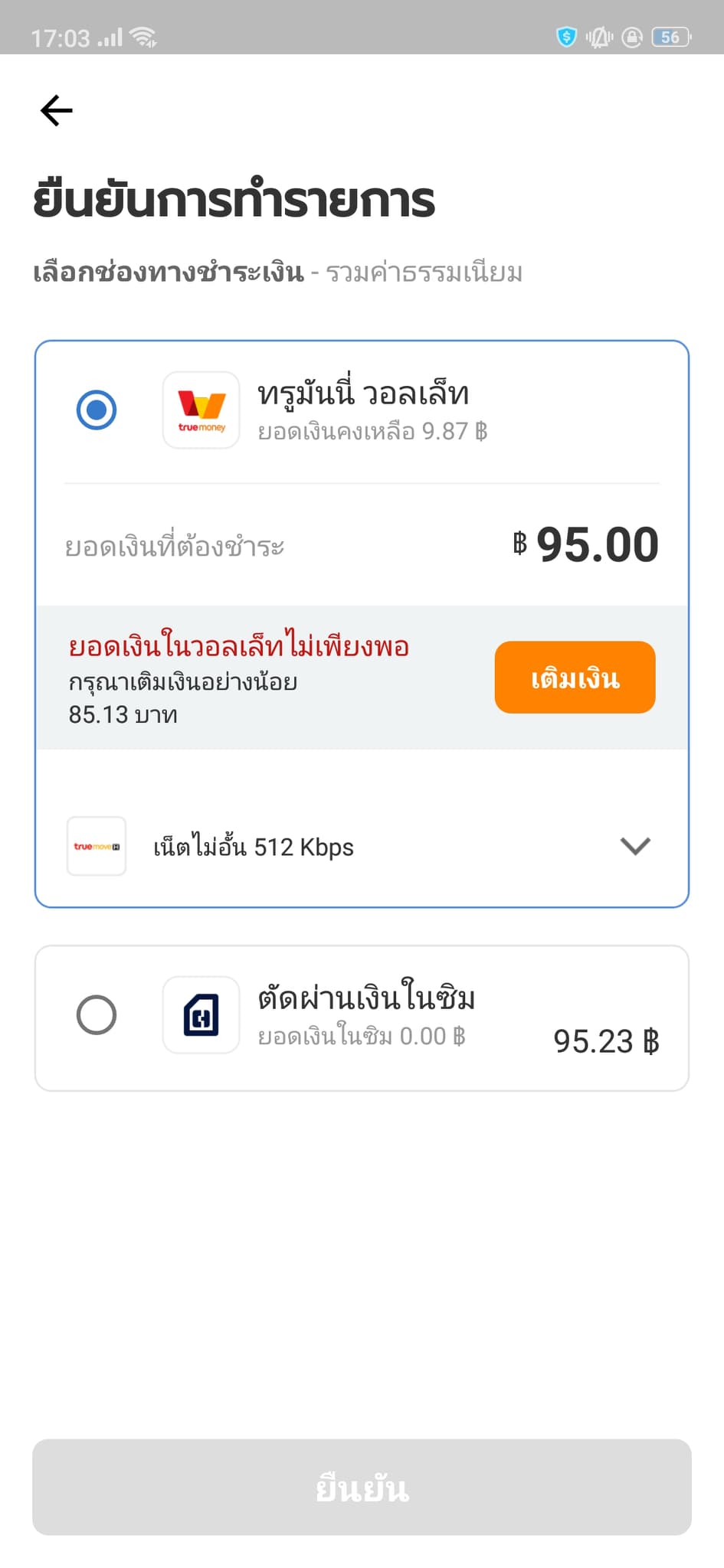Image resolution: width=724 pixels, height=1568 pixels.
Task: Tap the orange เติมเงิน top-up button
Action: click(575, 678)
